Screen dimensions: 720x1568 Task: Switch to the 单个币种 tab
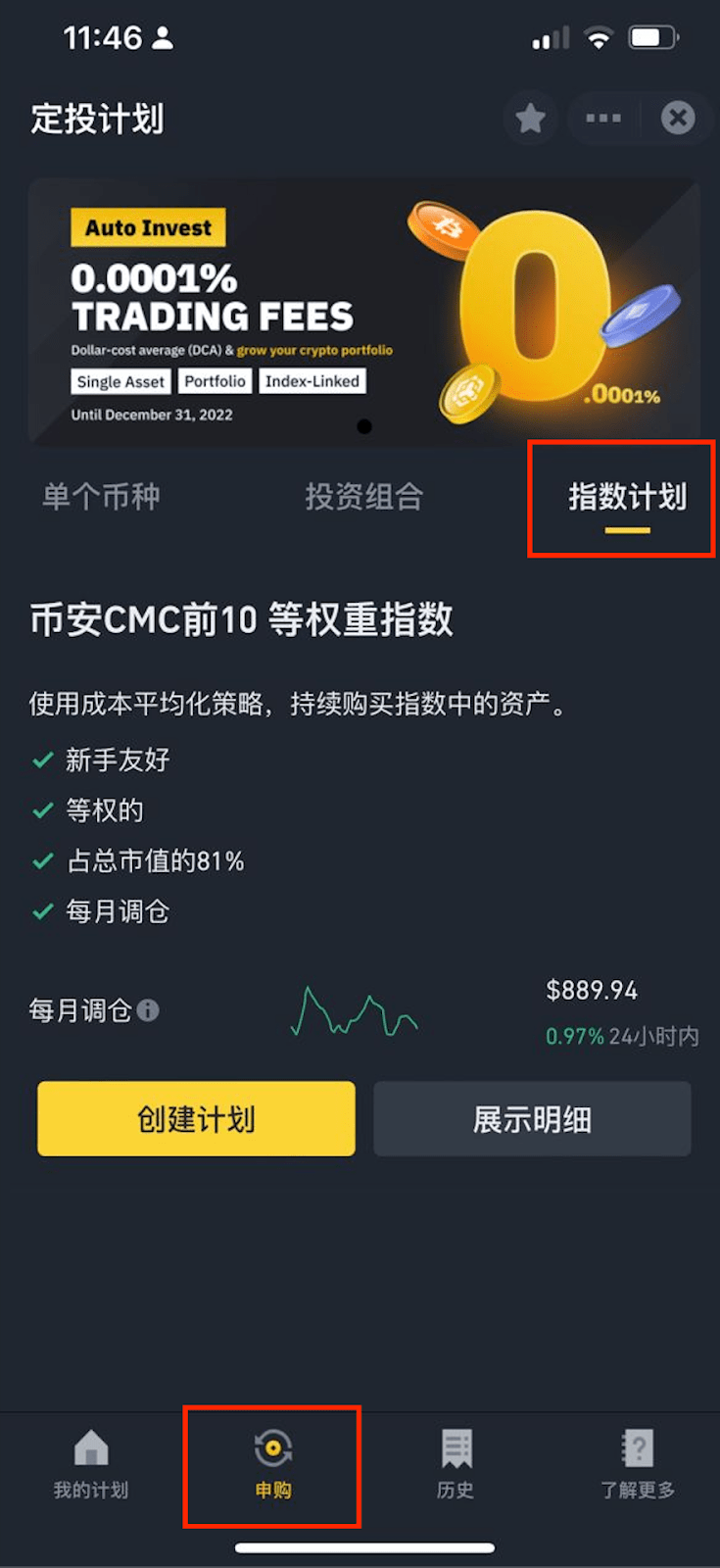[101, 497]
